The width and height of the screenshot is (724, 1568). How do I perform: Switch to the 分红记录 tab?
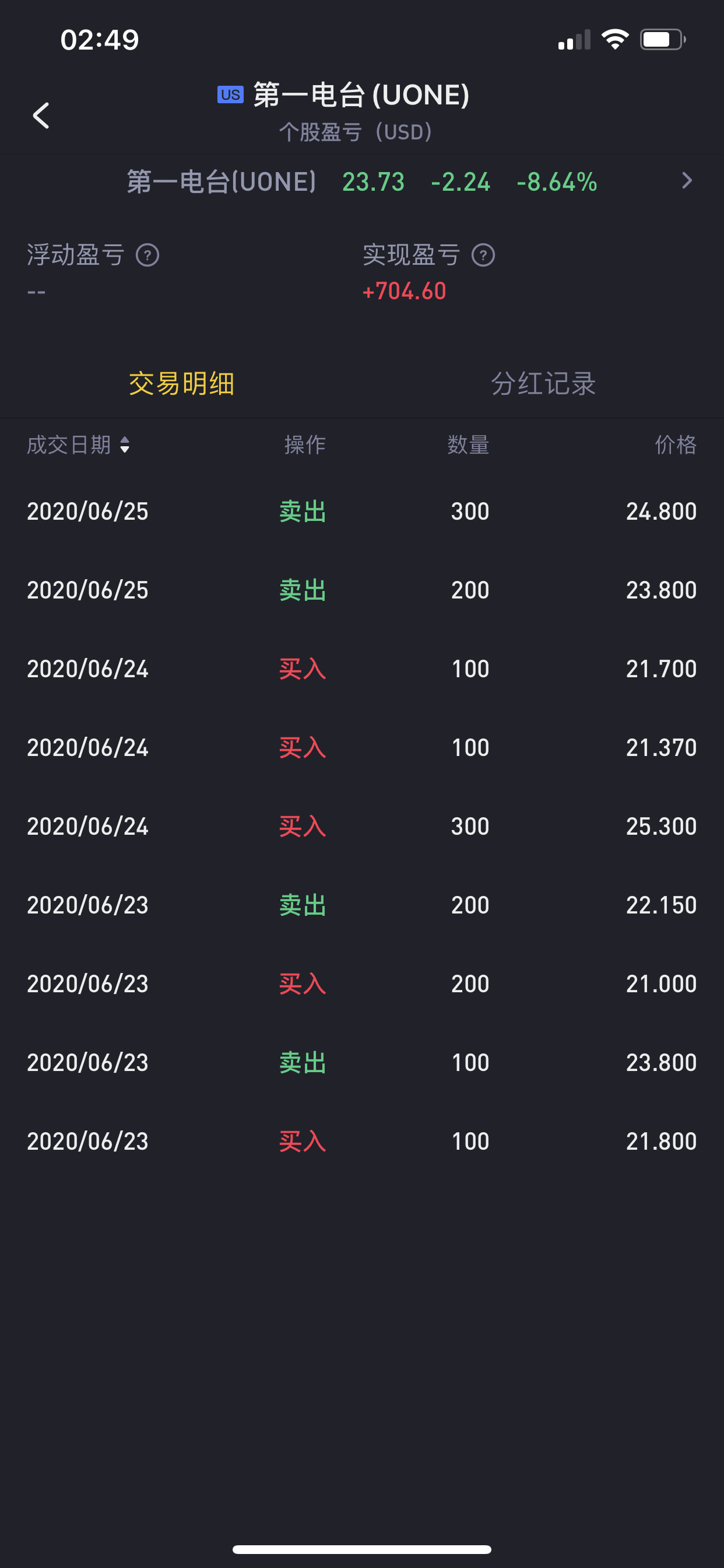(543, 383)
